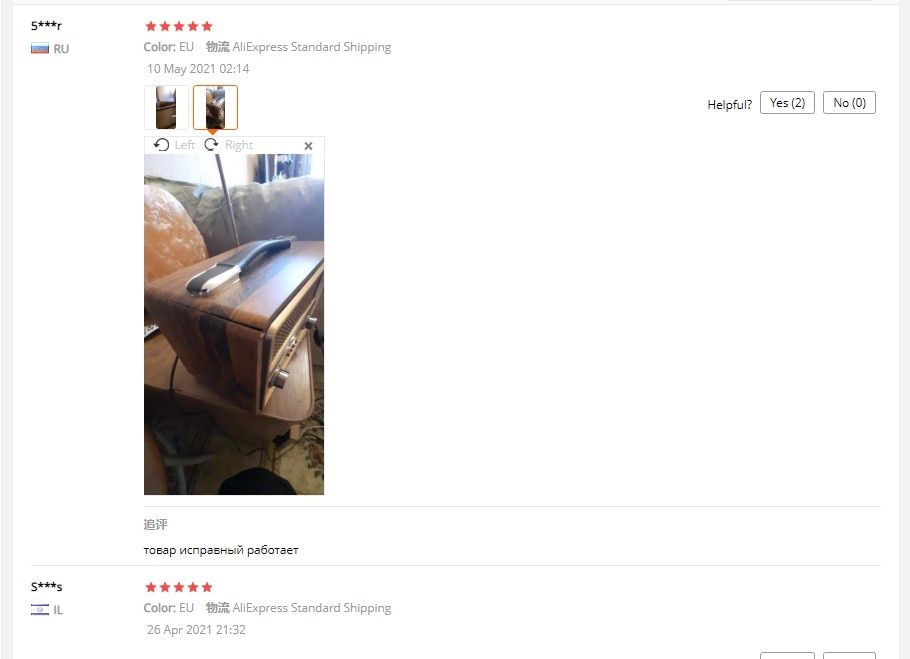Mark 5***r's review helpful with Yes (2)
The width and height of the screenshot is (910, 659).
tap(787, 103)
